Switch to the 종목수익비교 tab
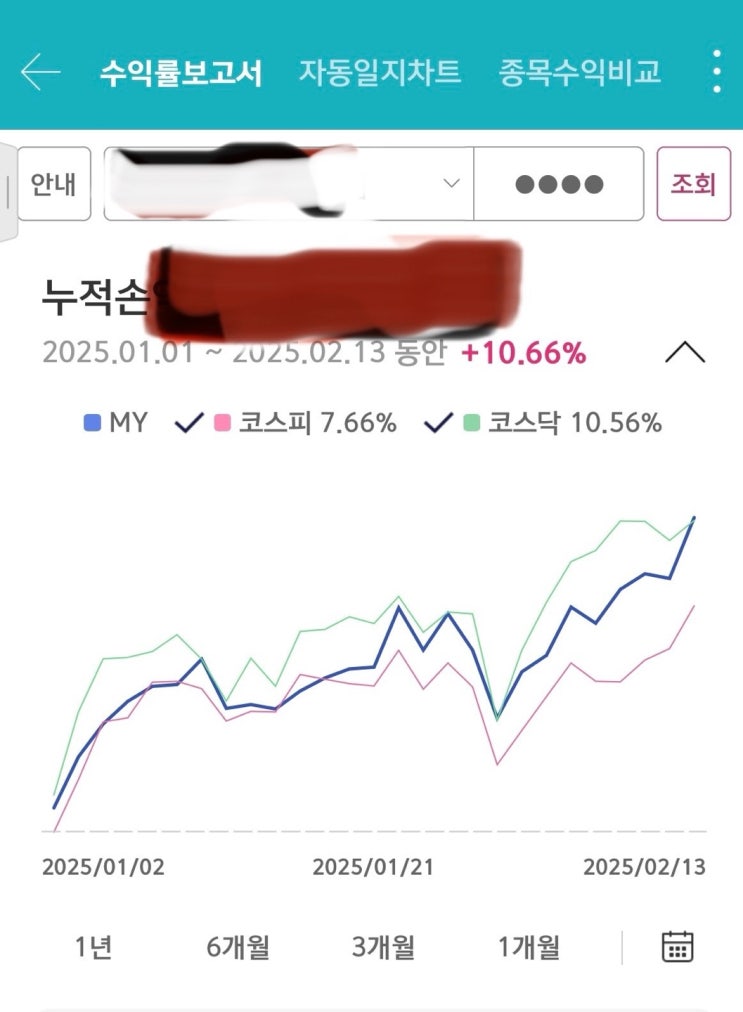The width and height of the screenshot is (743, 1012). point(579,72)
